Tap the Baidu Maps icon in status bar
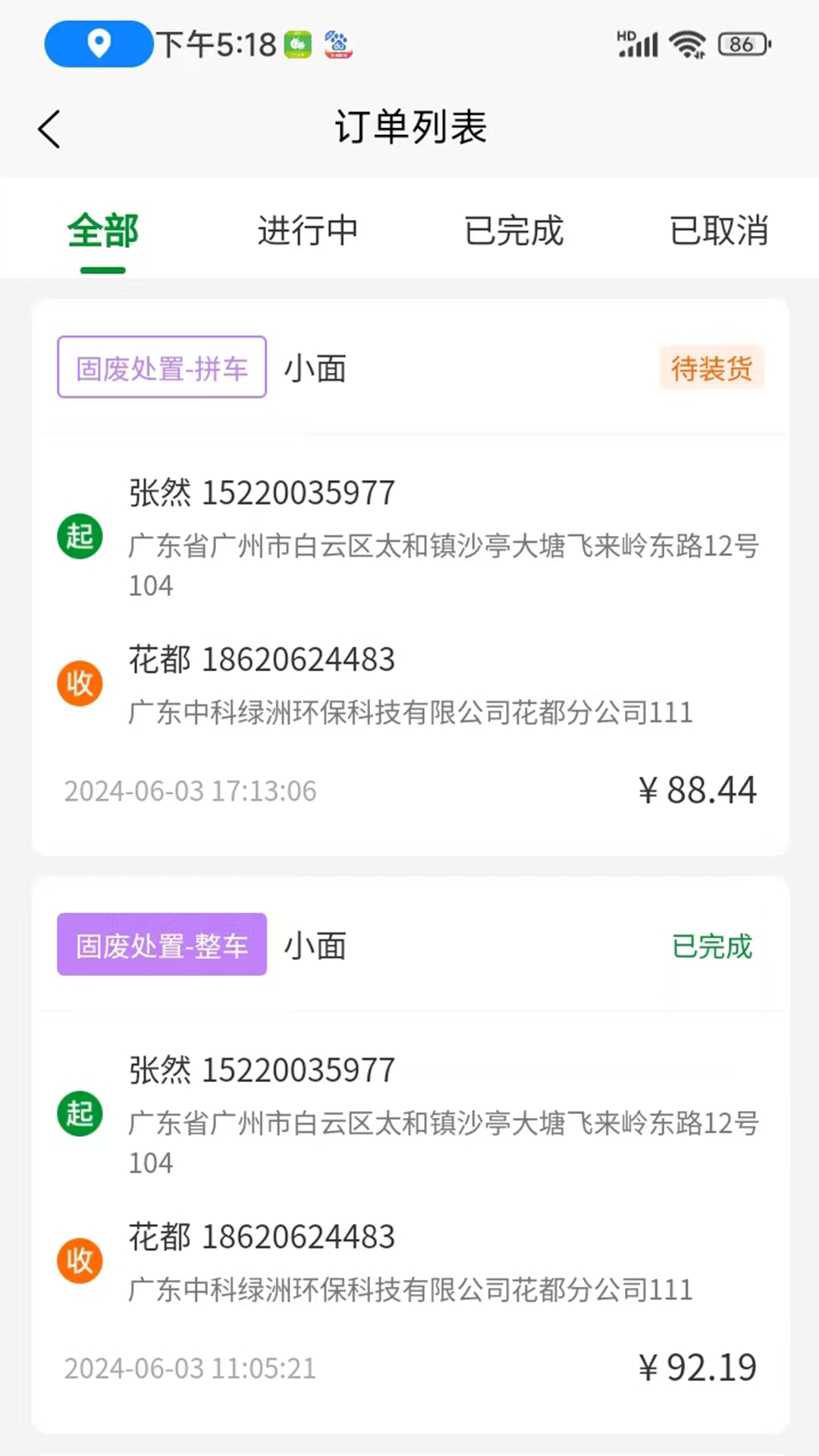 coord(337,44)
